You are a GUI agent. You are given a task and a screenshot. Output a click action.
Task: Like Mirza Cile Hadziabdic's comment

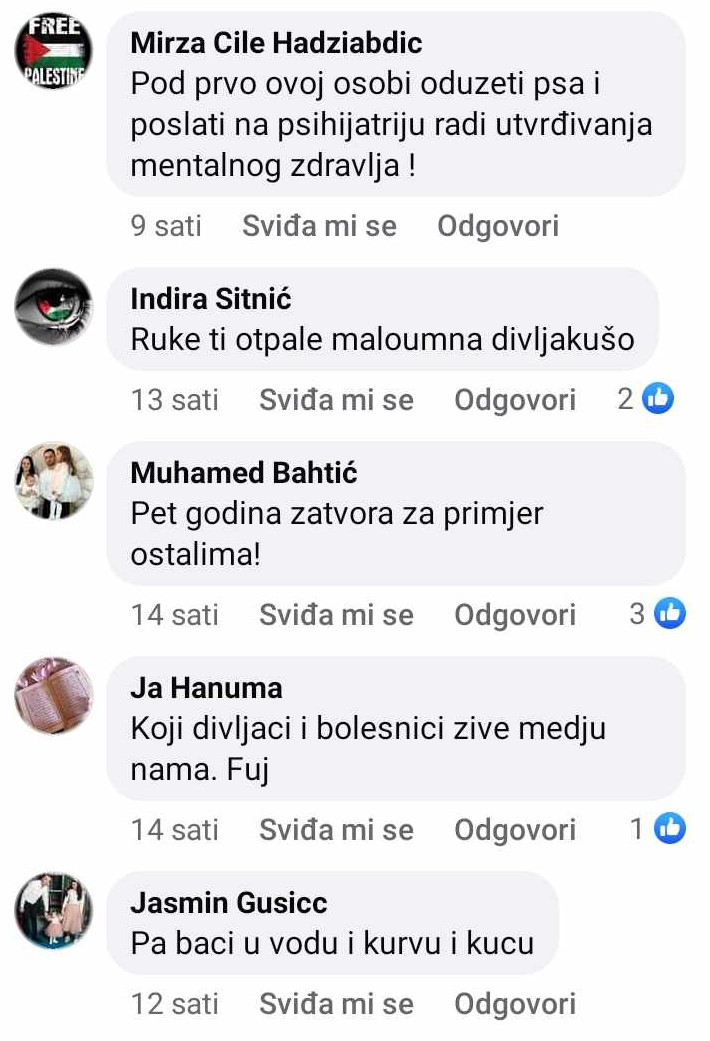coord(319,226)
